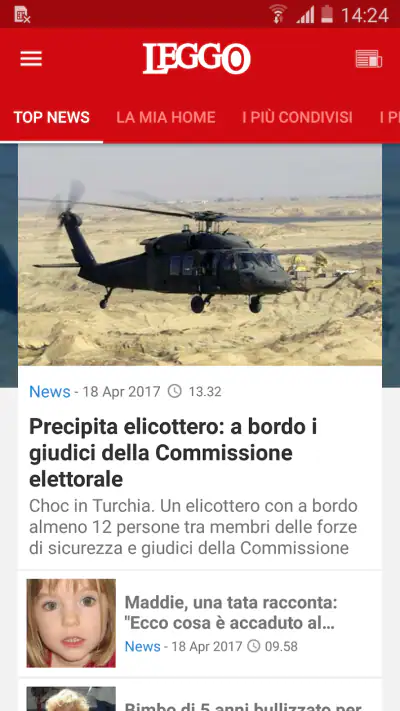Open the hamburger drawer menu
This screenshot has width=400, height=711.
pos(31,59)
